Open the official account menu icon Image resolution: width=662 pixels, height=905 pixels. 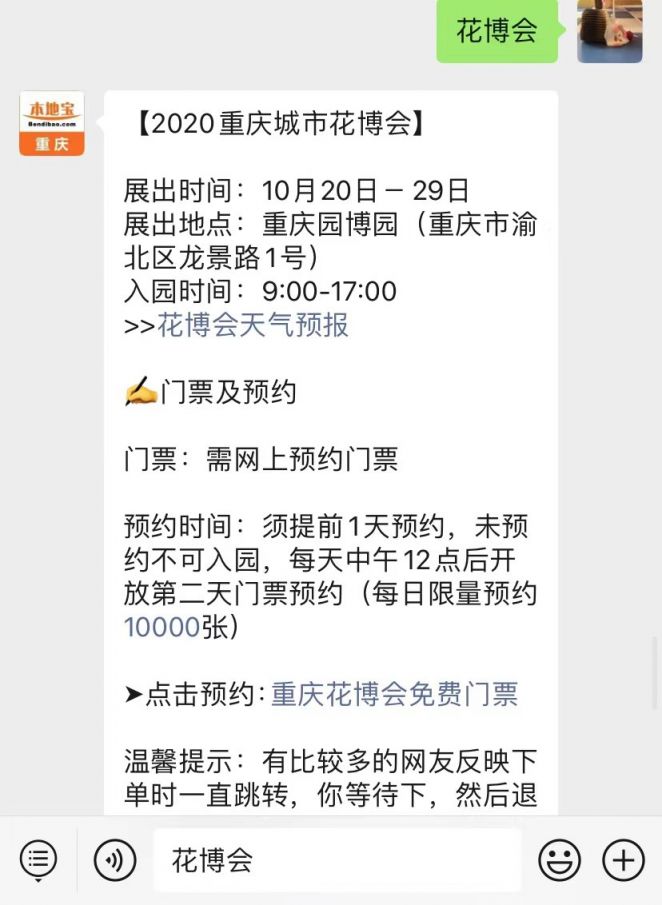(x=38, y=859)
